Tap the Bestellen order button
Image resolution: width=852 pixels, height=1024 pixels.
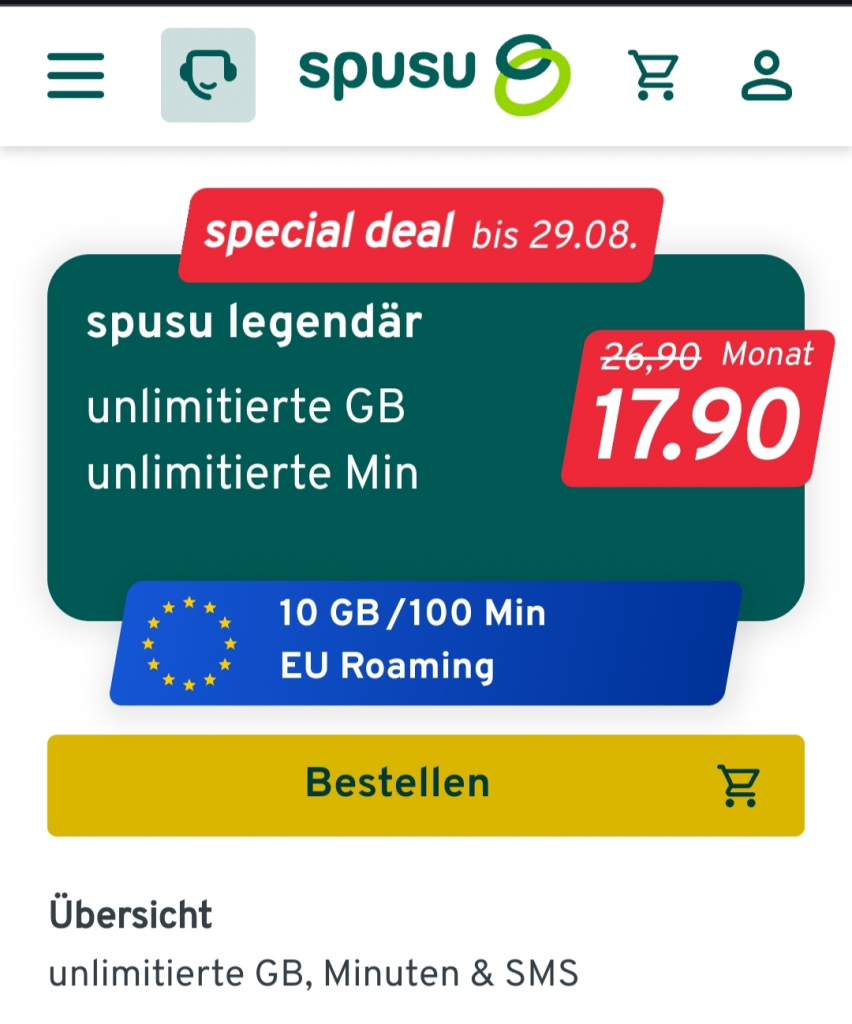(x=425, y=785)
